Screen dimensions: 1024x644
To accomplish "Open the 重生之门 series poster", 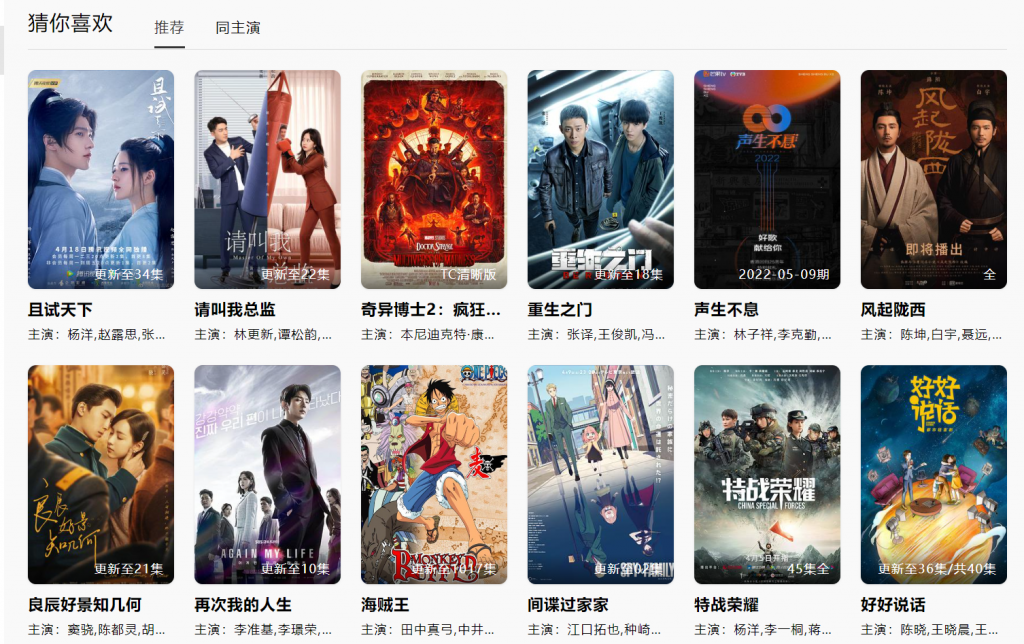I will (x=601, y=179).
